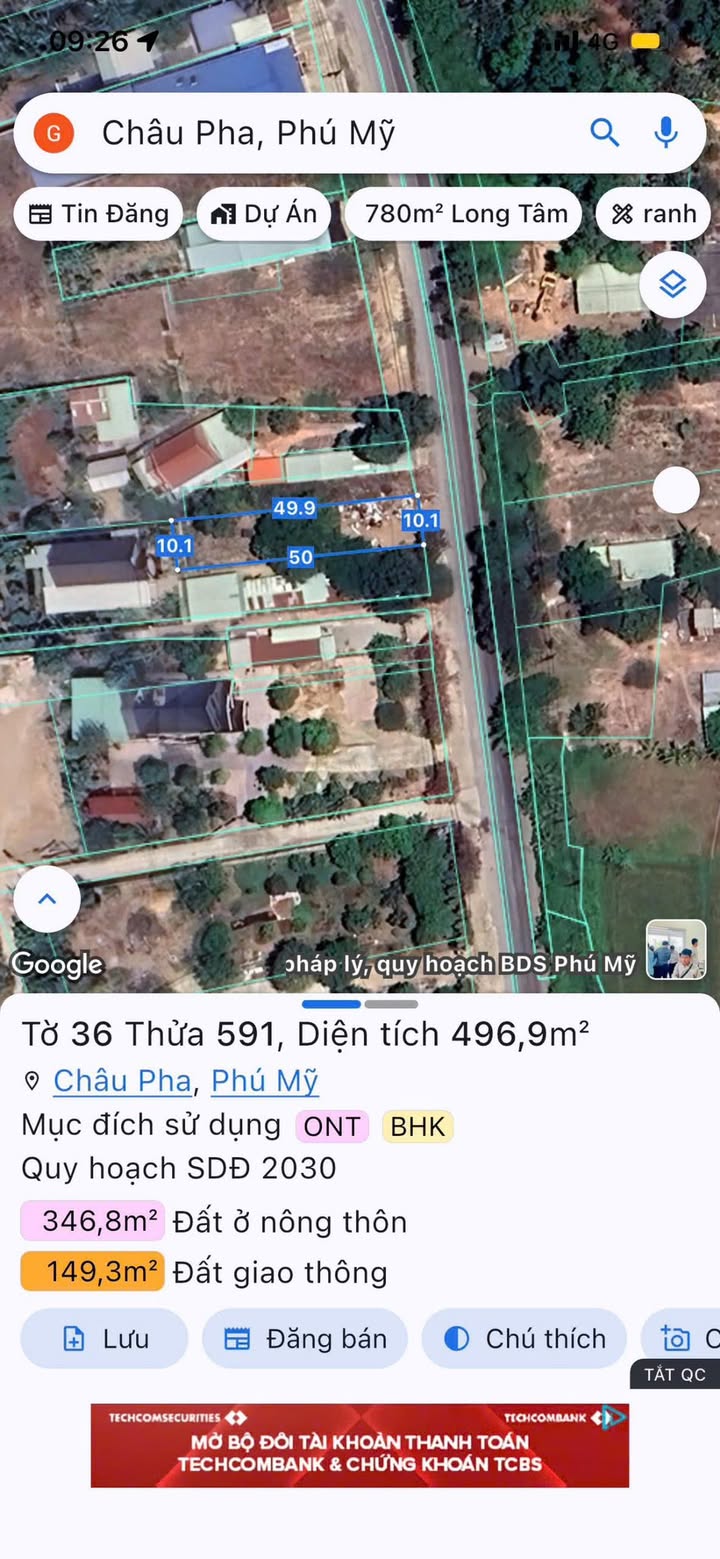The height and width of the screenshot is (1559, 720).
Task: Tap the ranh measurement chip
Action: coord(654,214)
